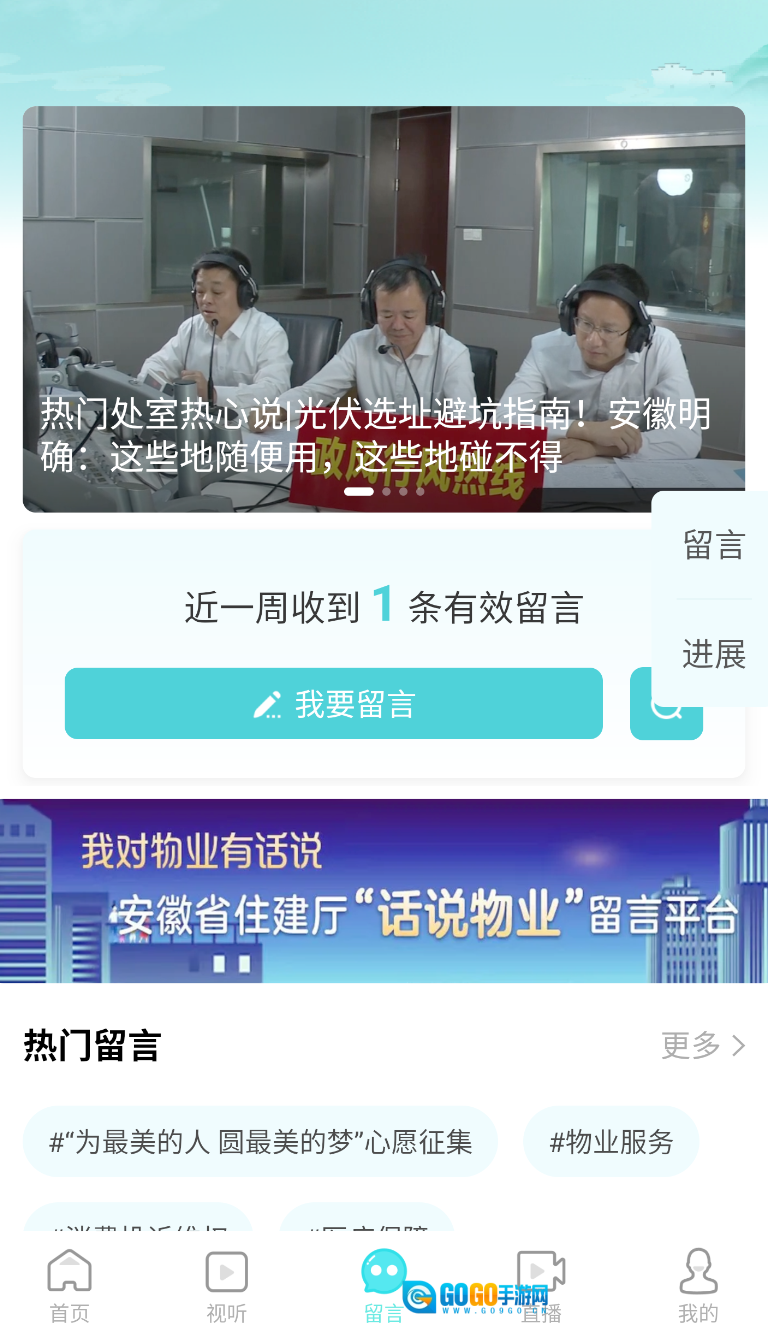
Task: Open the #物业服务 topic tag
Action: click(611, 1141)
